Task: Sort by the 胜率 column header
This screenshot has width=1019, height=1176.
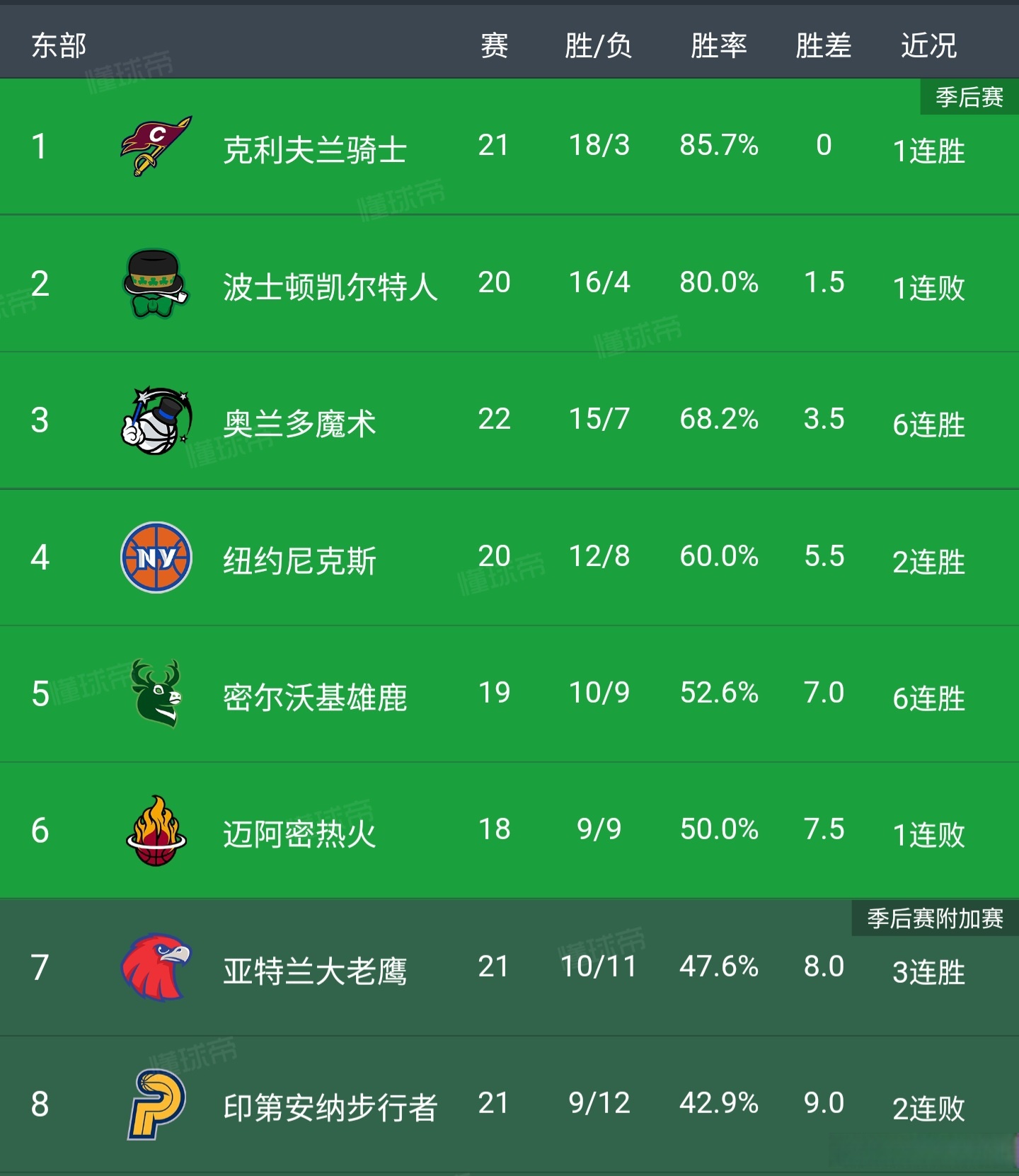Action: [719, 45]
